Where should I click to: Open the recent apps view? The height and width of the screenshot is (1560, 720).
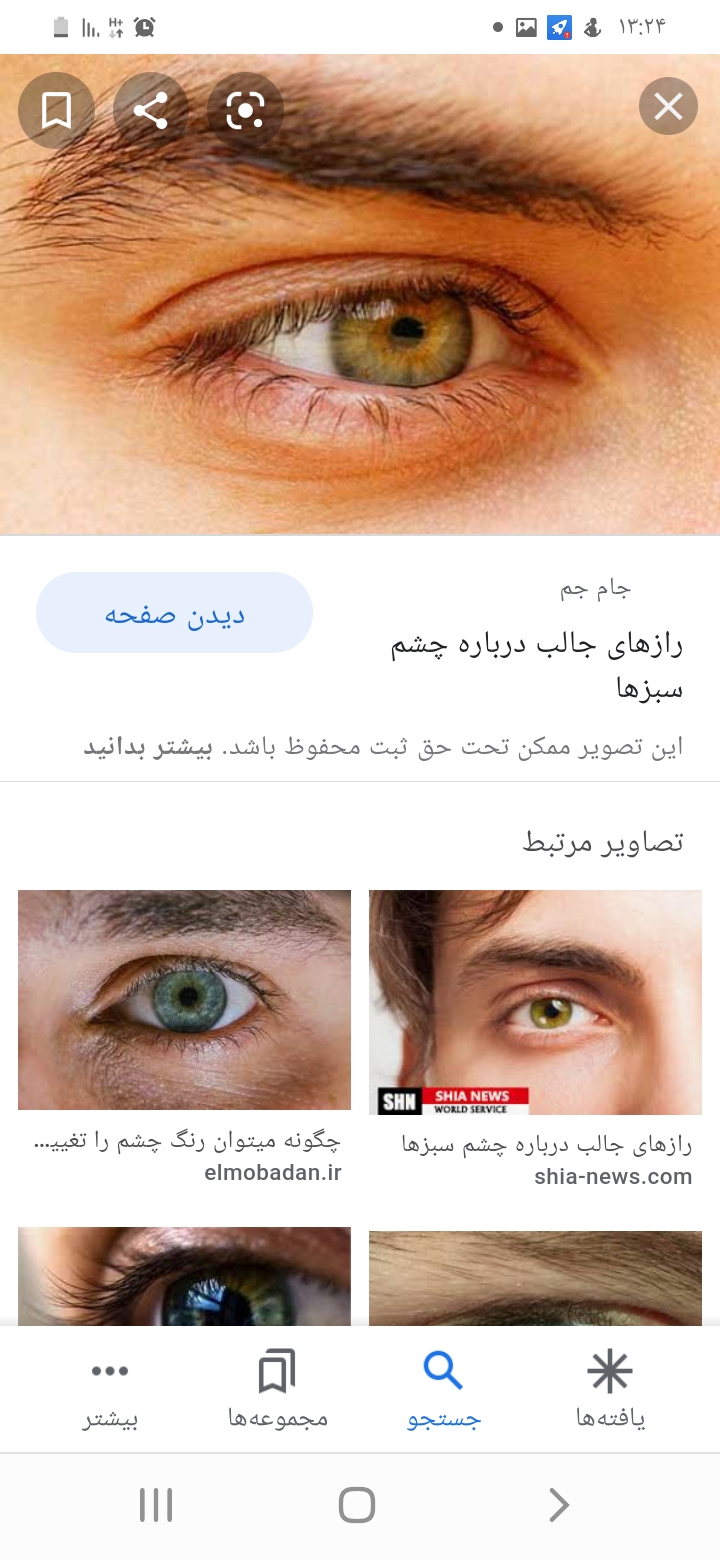click(156, 1505)
